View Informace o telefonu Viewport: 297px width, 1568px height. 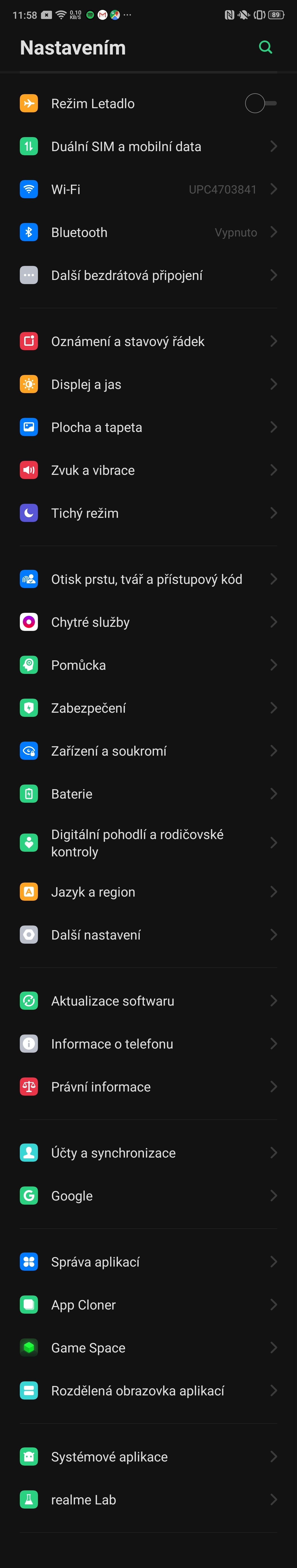pos(148,1044)
